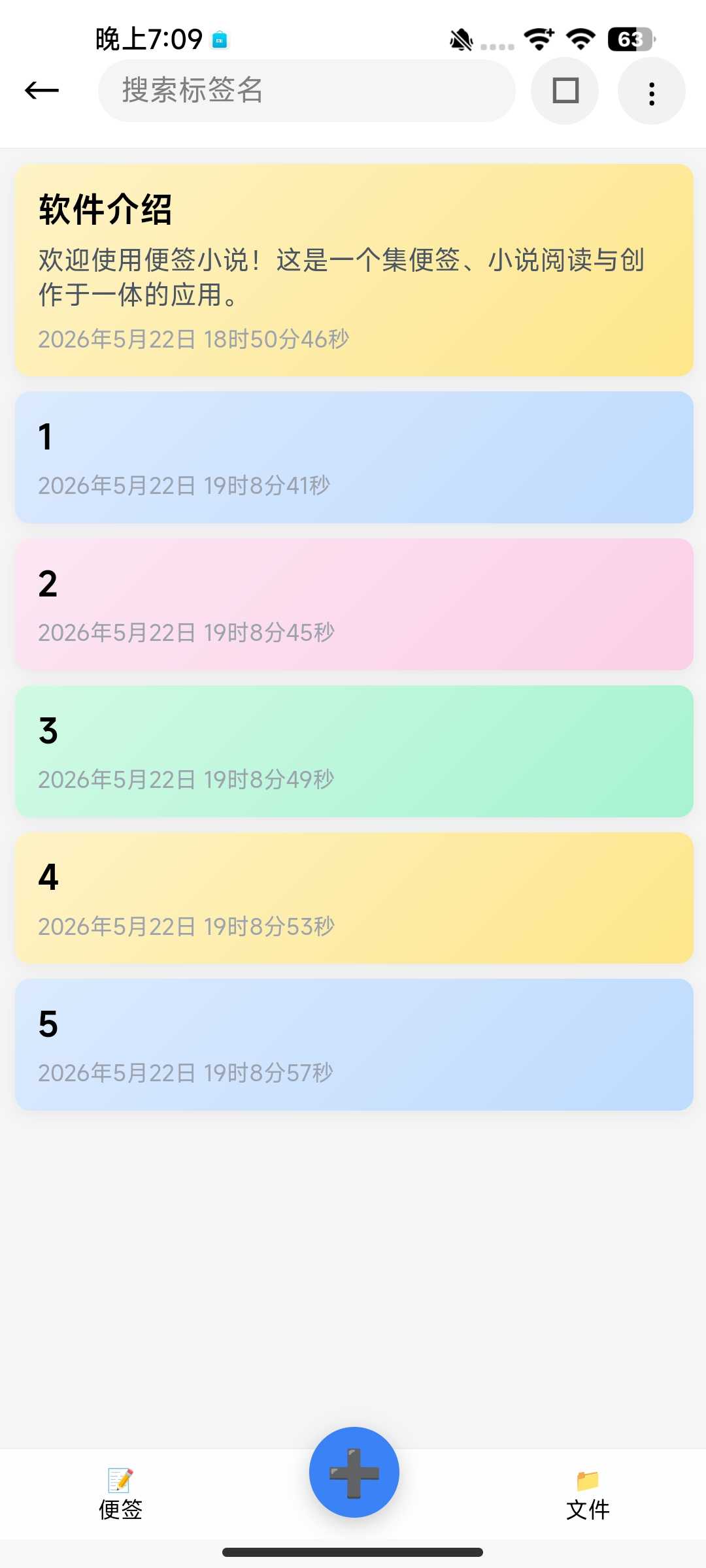The image size is (706, 1568).
Task: Go back using the arrow icon
Action: (42, 90)
